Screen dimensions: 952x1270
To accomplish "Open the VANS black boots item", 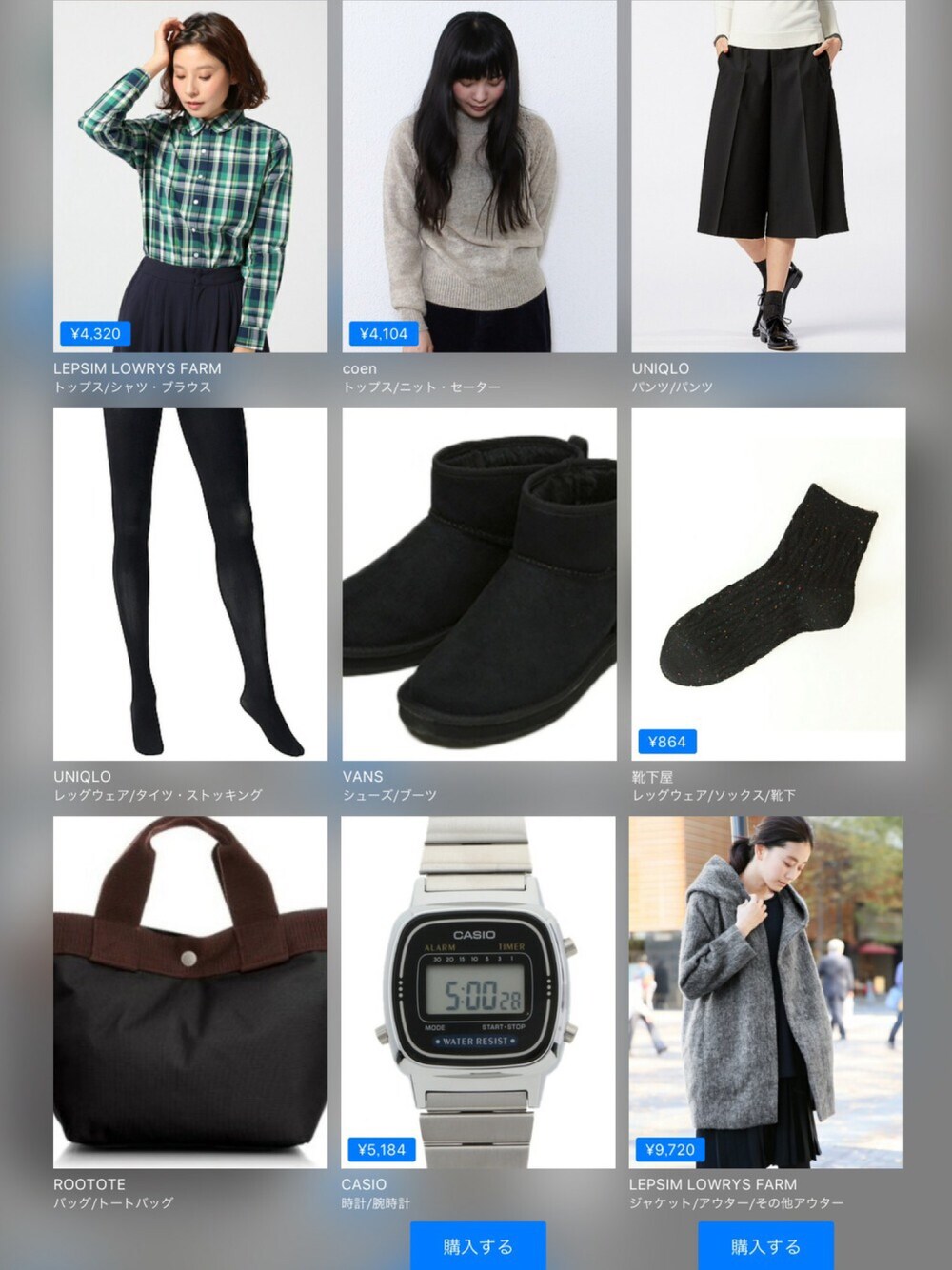I will pos(479,584).
